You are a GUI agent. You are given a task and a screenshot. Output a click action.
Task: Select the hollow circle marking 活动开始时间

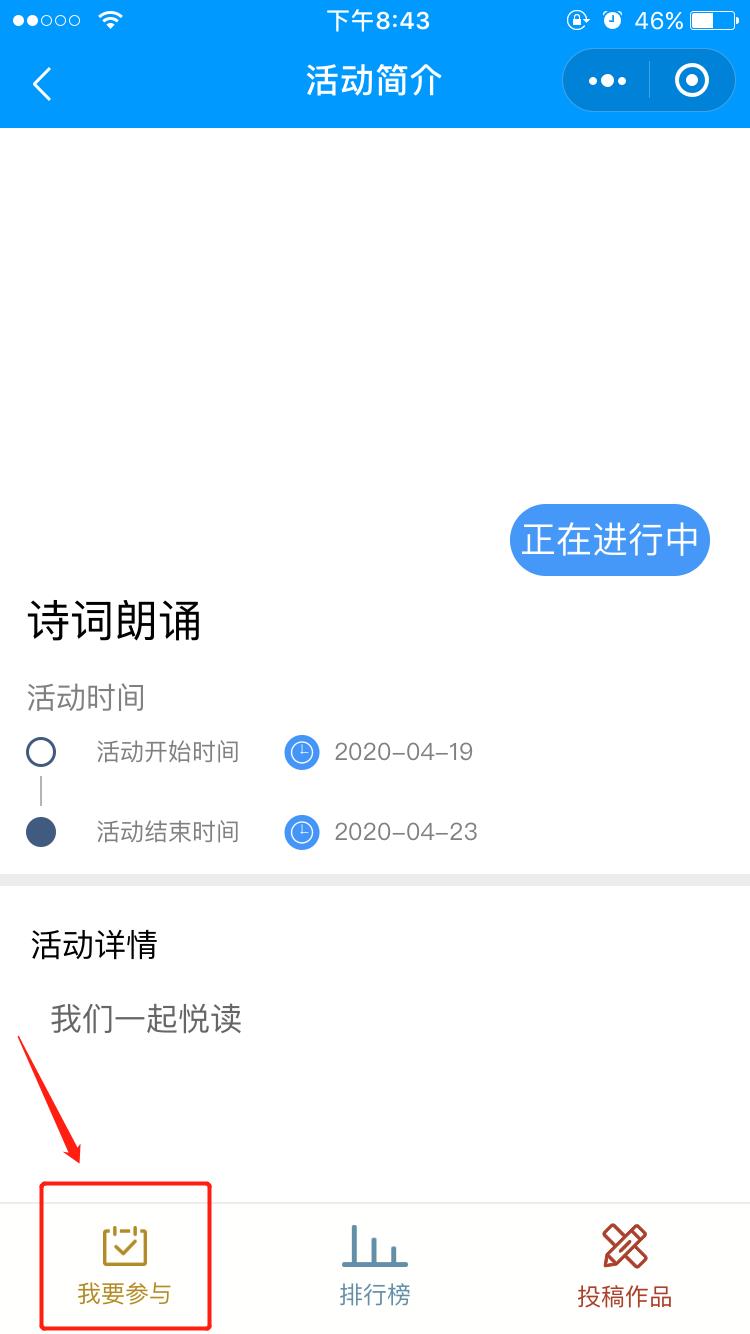(40, 752)
